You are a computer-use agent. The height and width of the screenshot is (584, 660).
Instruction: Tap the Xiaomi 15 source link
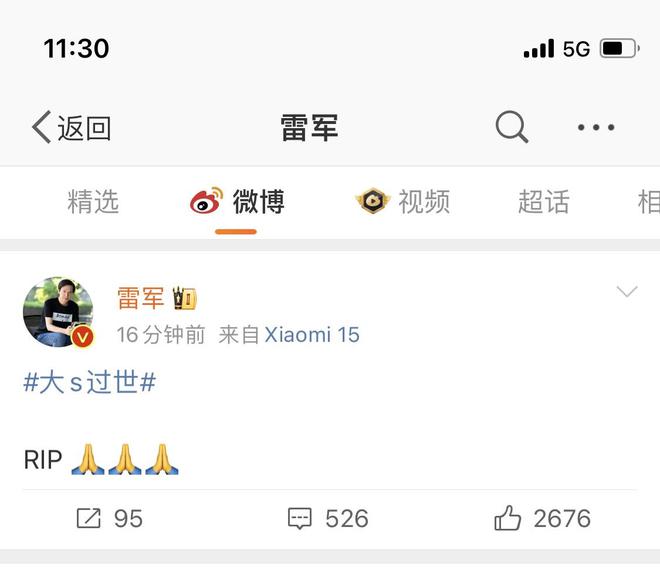click(311, 335)
